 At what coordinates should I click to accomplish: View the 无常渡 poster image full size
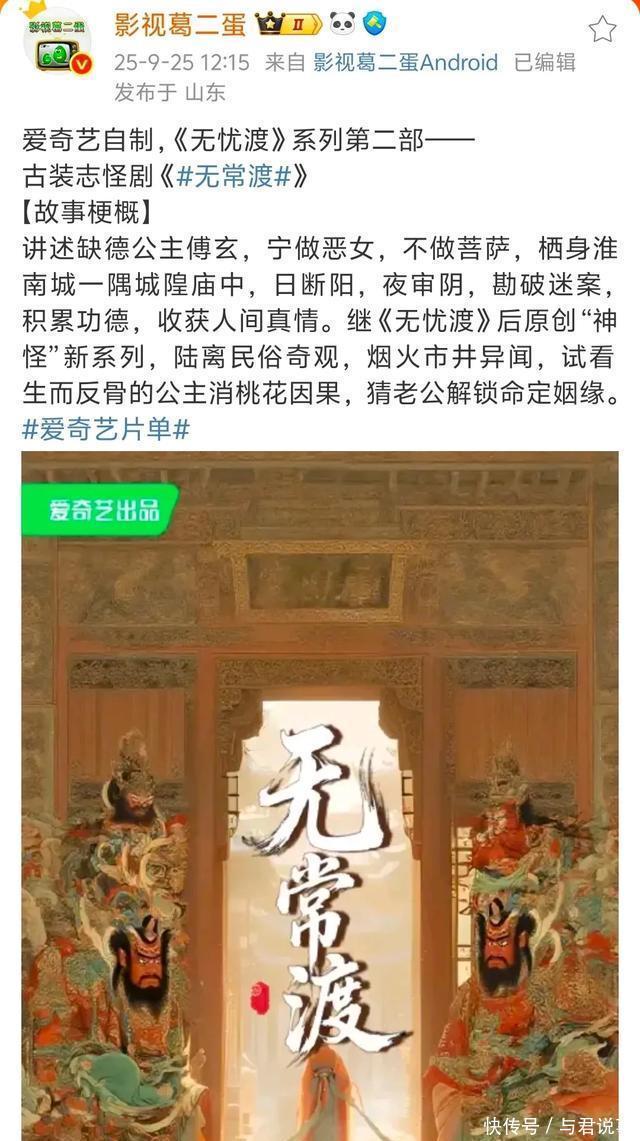[320, 796]
